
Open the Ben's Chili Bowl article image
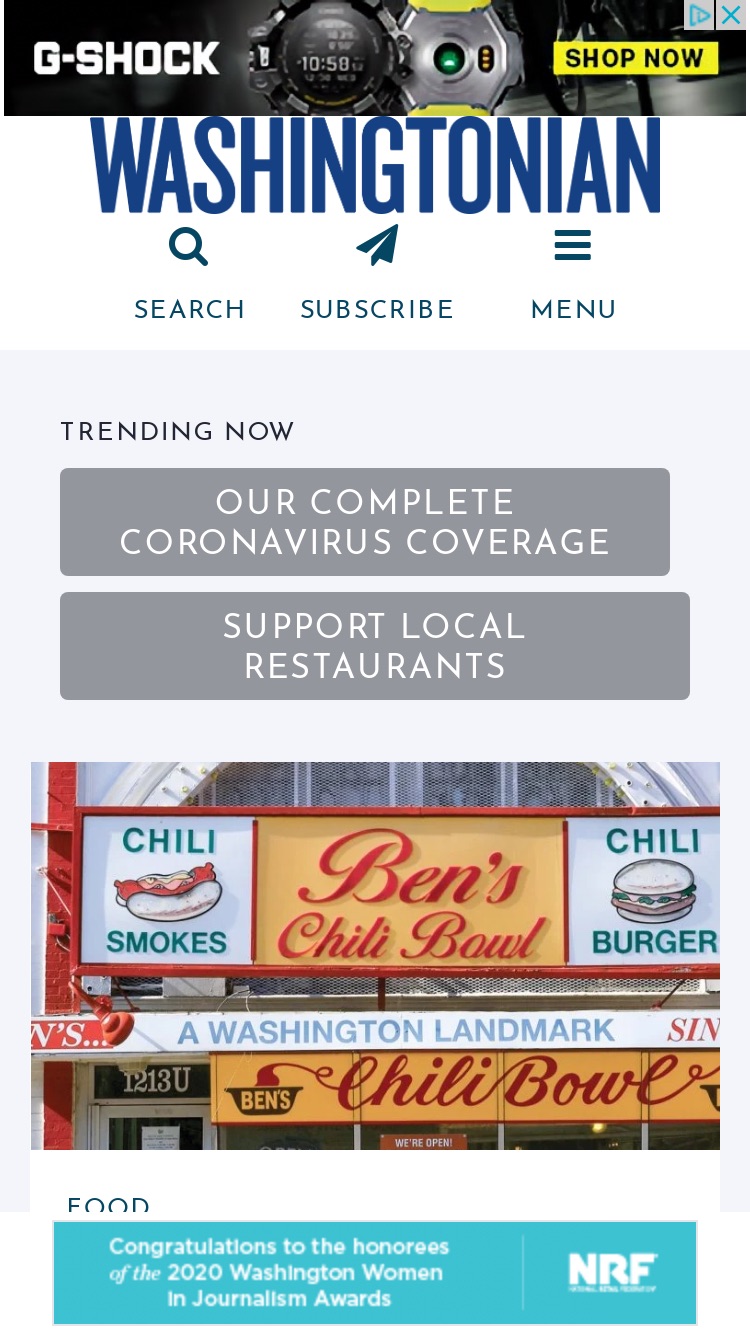tap(375, 956)
